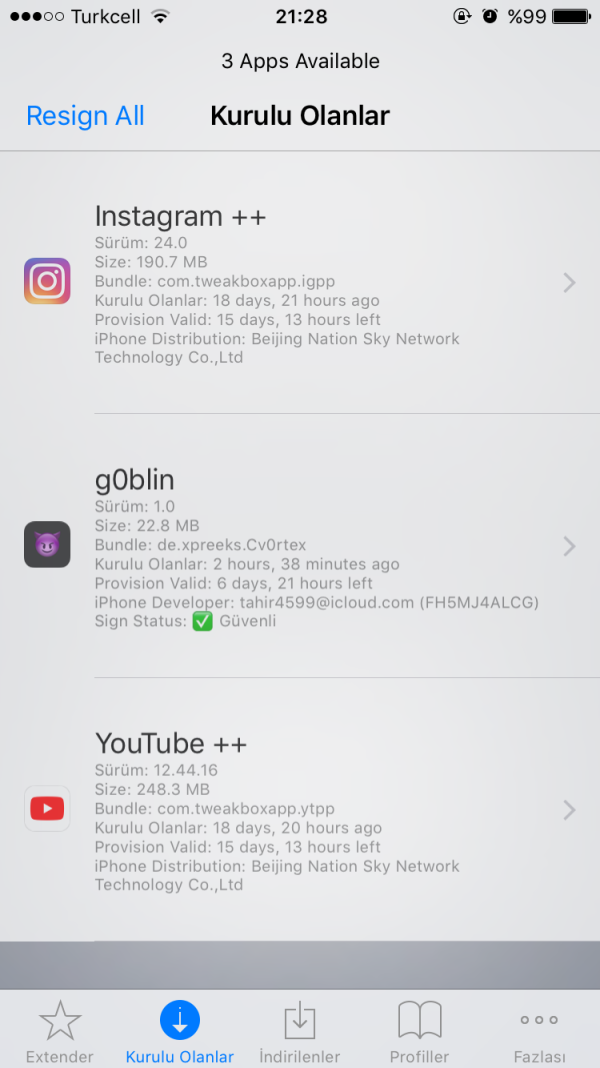Go to the İndirilenler tab

300,1032
